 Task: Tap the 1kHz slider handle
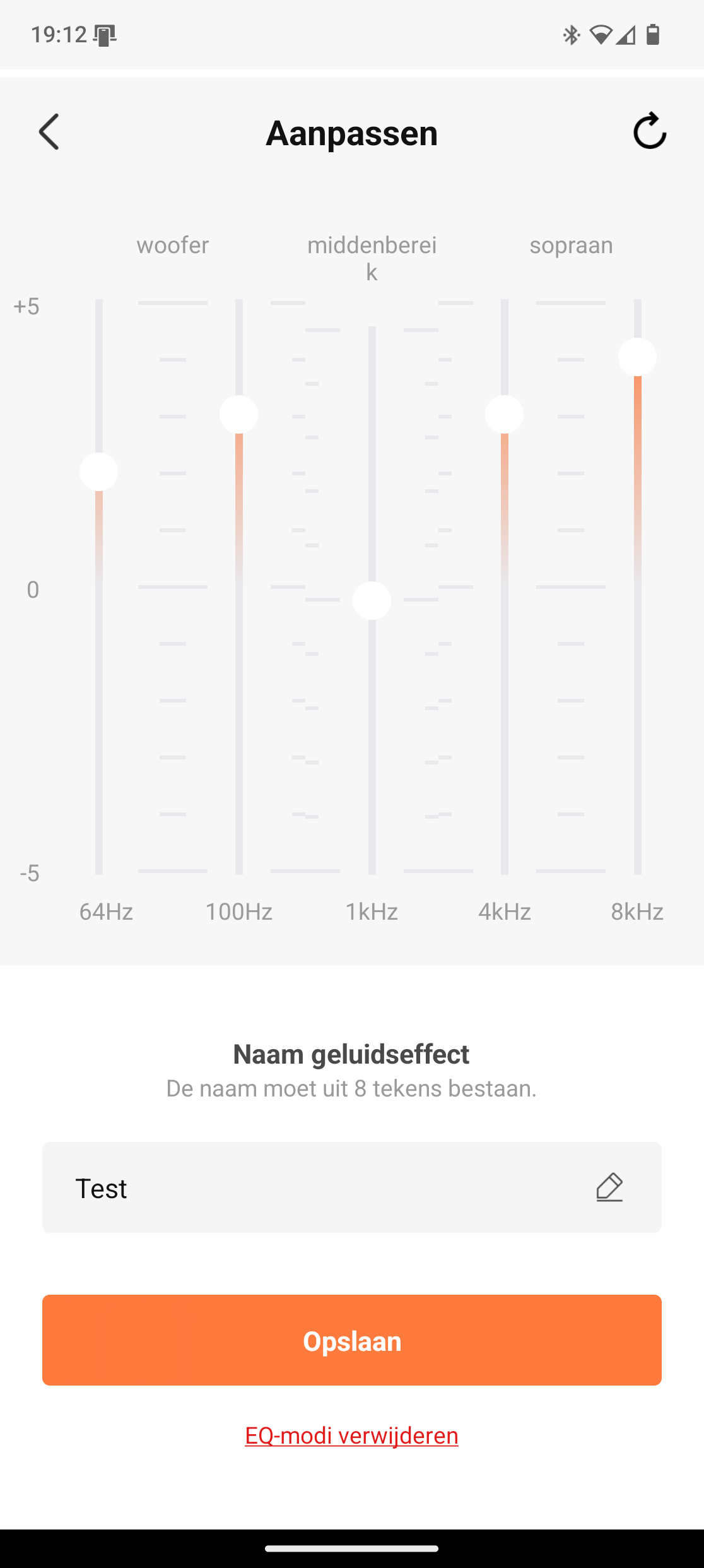[x=372, y=600]
